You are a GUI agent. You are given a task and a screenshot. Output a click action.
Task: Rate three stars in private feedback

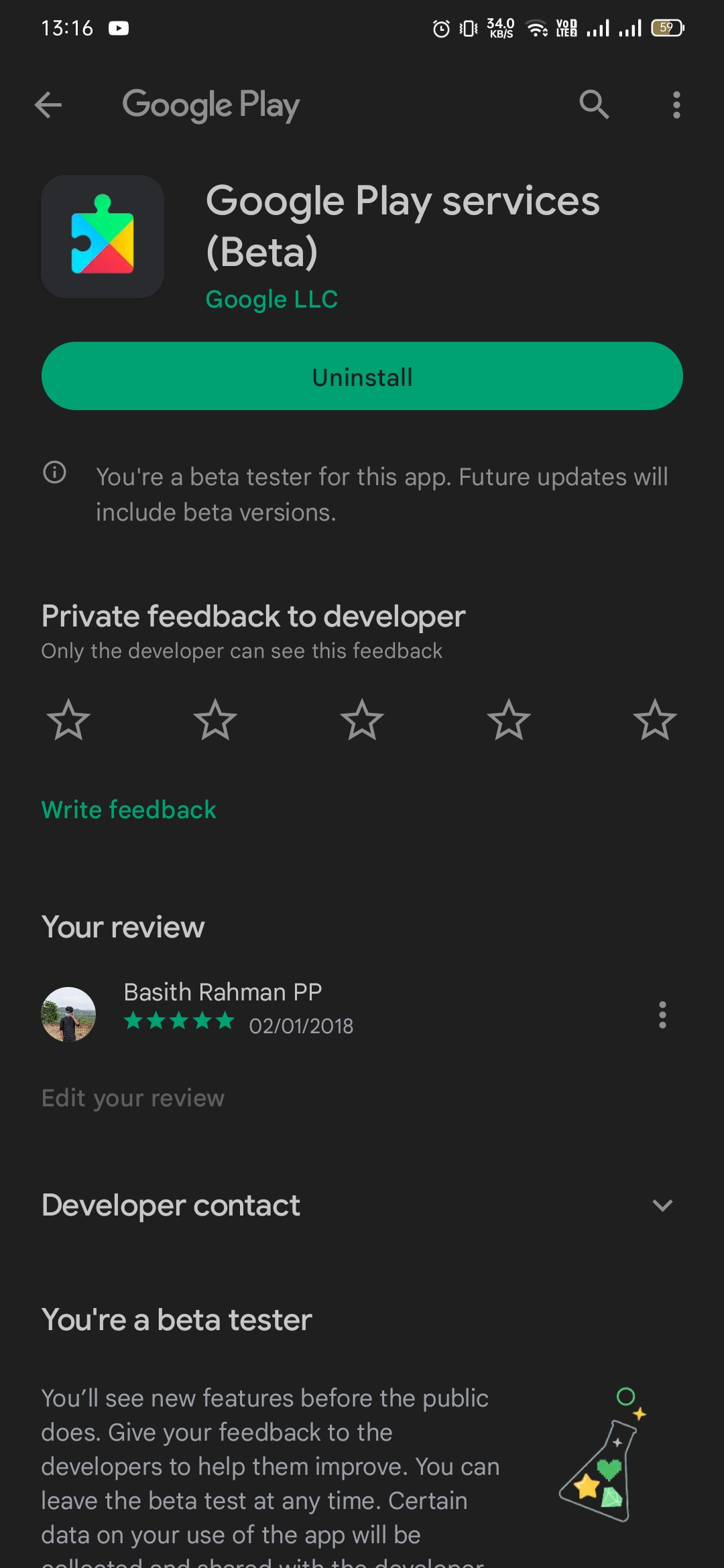point(362,720)
